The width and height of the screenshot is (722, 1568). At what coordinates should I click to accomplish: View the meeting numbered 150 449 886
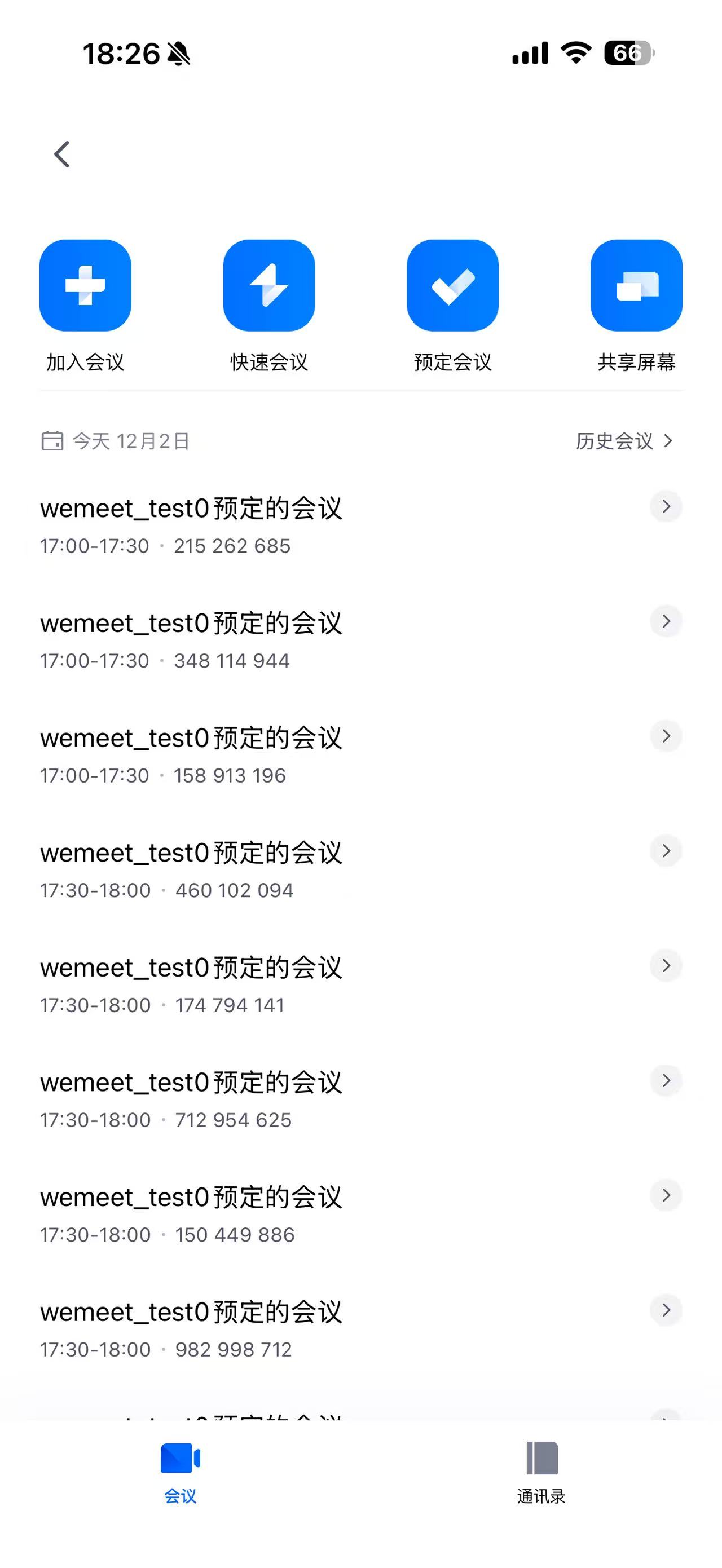point(359,1214)
